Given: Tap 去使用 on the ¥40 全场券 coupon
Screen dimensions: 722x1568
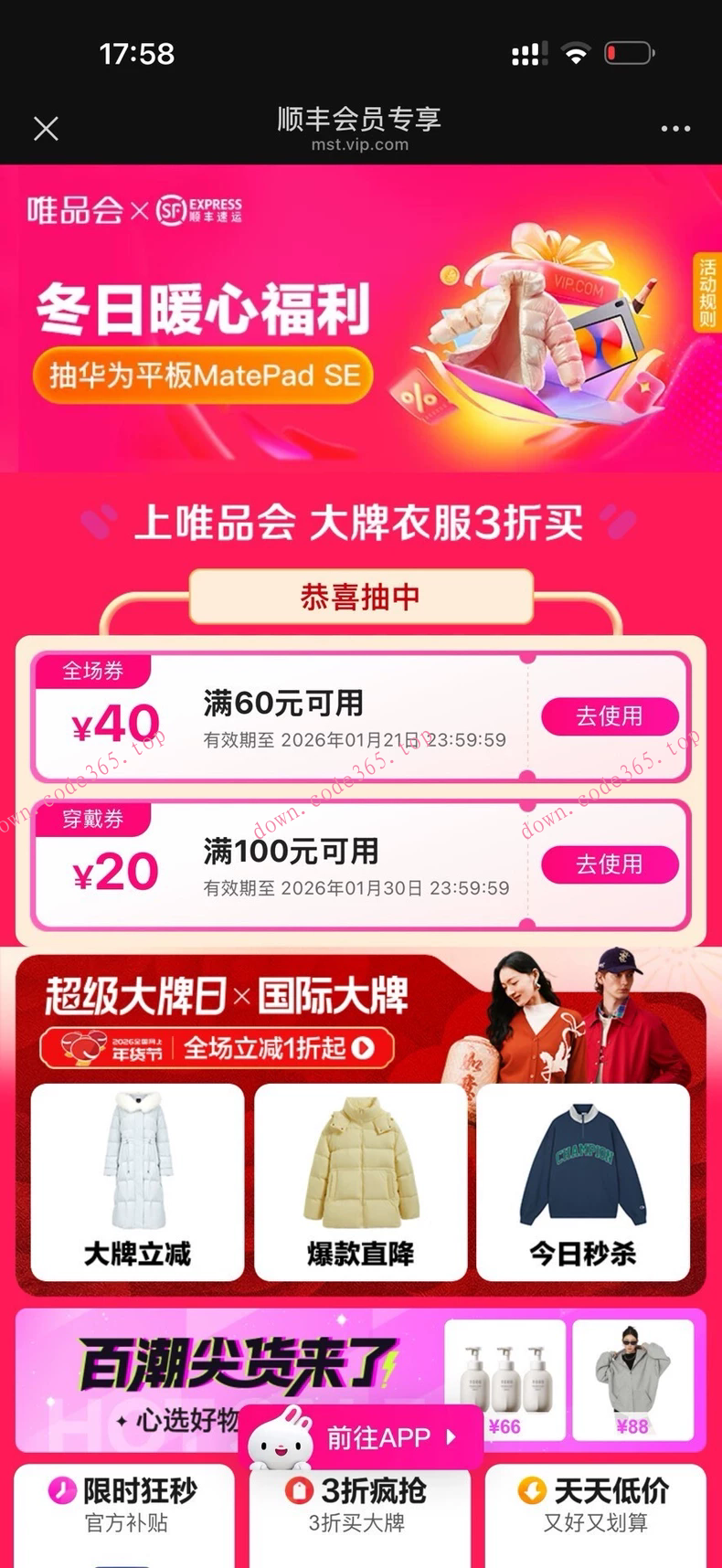Looking at the screenshot, I should pos(610,716).
